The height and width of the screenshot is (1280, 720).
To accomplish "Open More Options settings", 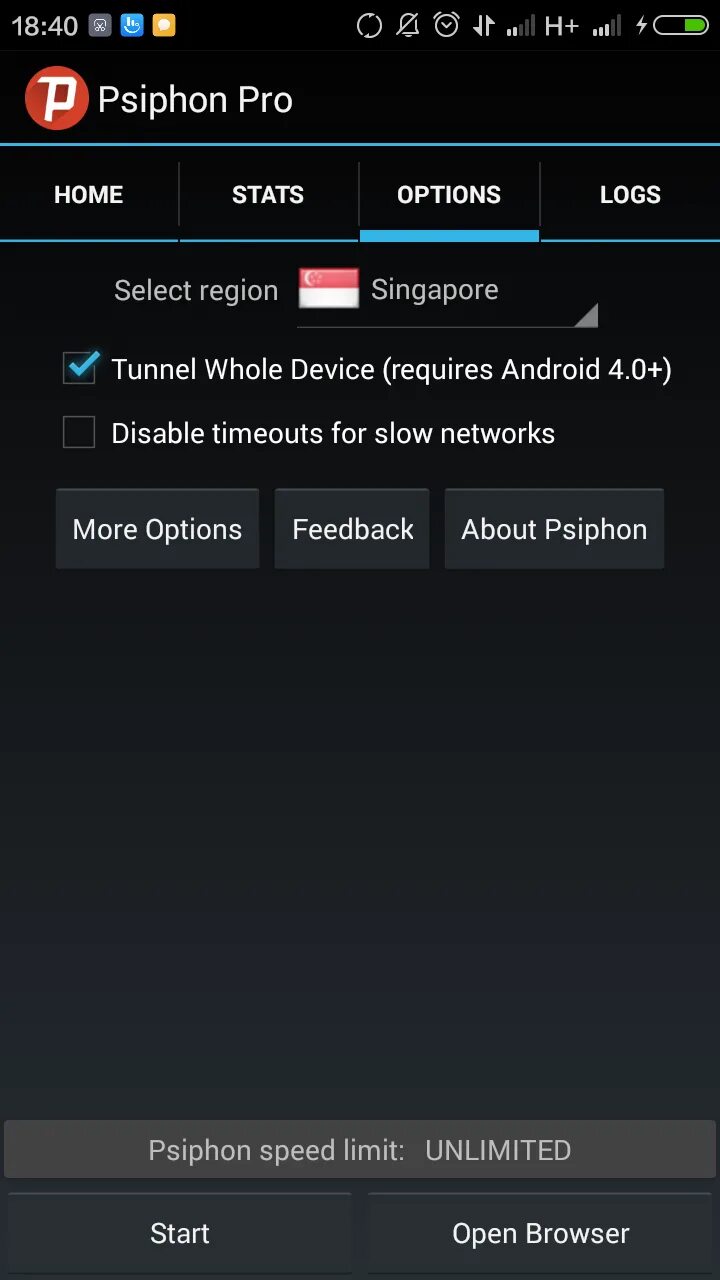I will point(156,528).
